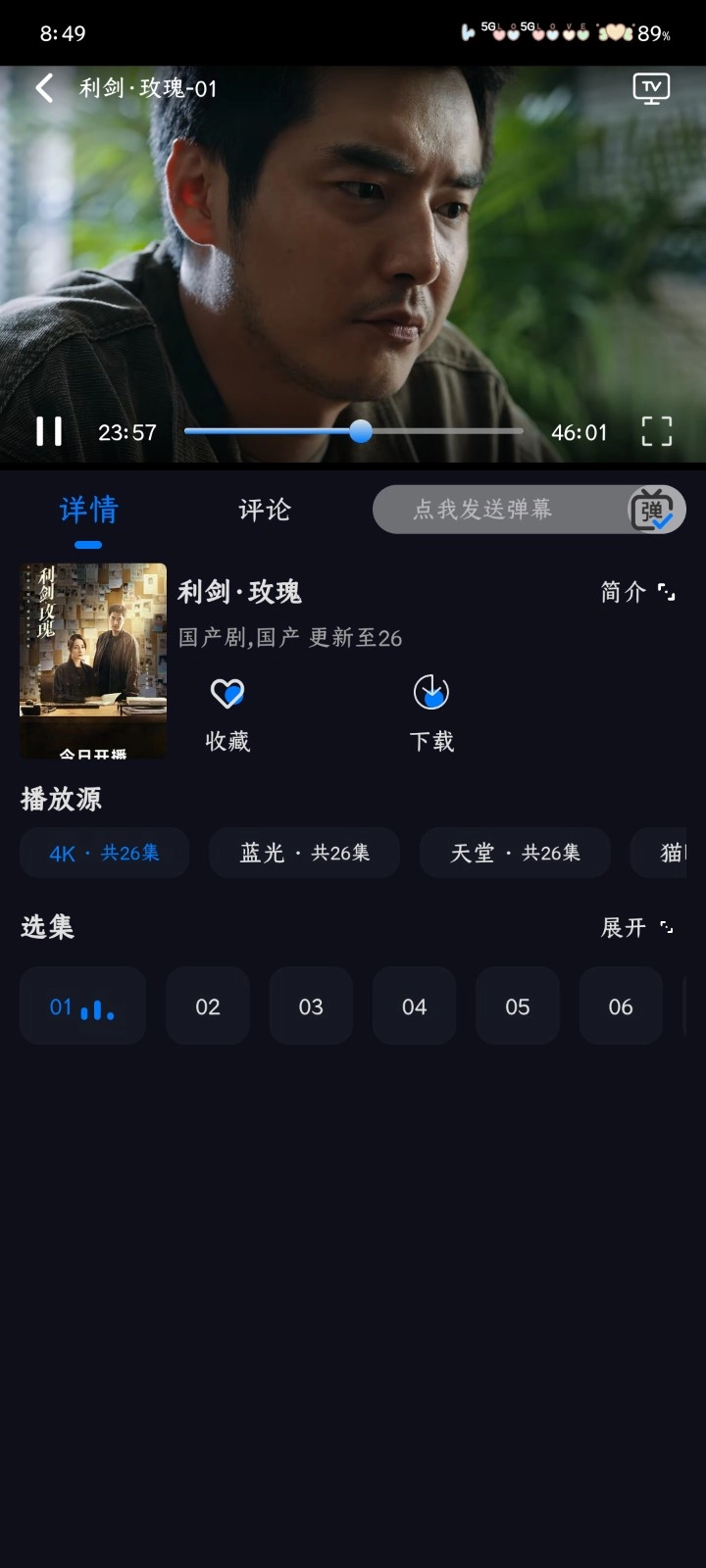Expand the 天堂 source with 26 episodes
706x1568 pixels.
point(515,853)
